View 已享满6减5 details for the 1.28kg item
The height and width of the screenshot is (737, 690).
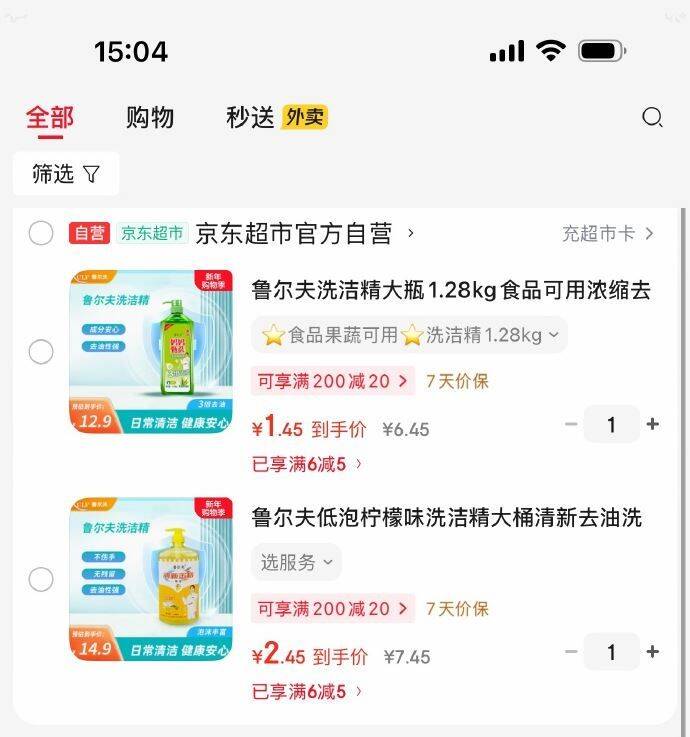pyautogui.click(x=307, y=464)
